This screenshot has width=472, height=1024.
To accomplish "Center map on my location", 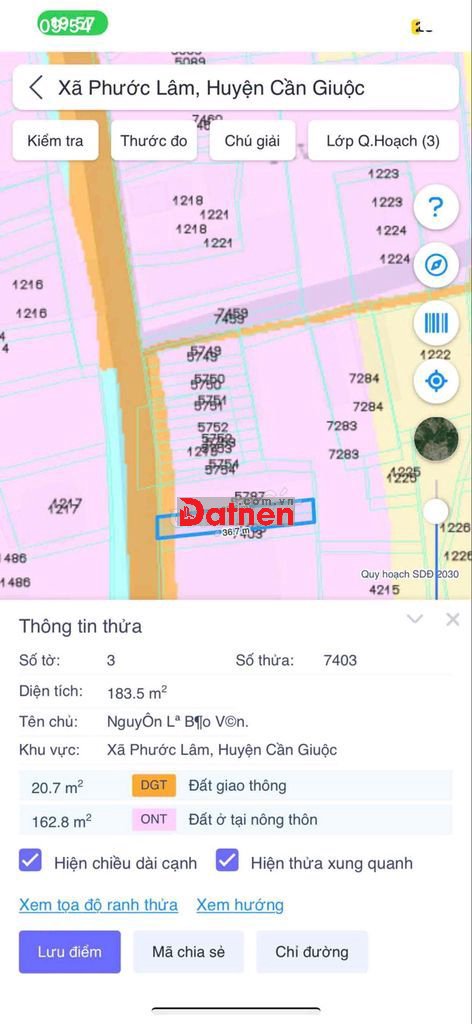I will click(x=435, y=381).
